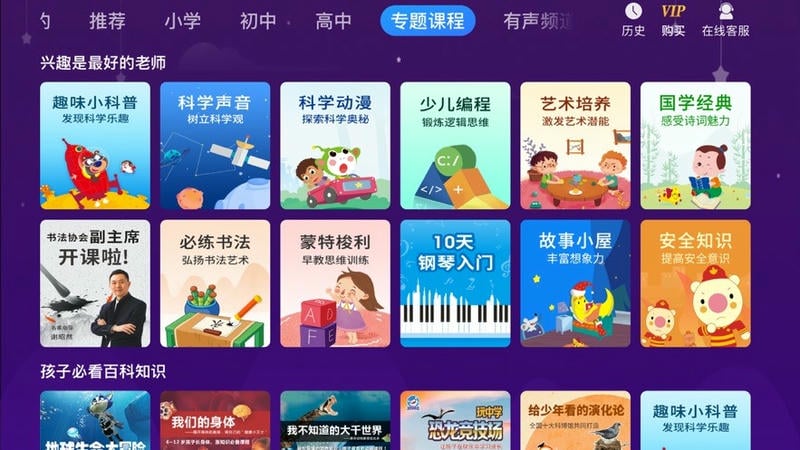
Task: Open the 书法协会副主席开课啦 card
Action: point(95,283)
